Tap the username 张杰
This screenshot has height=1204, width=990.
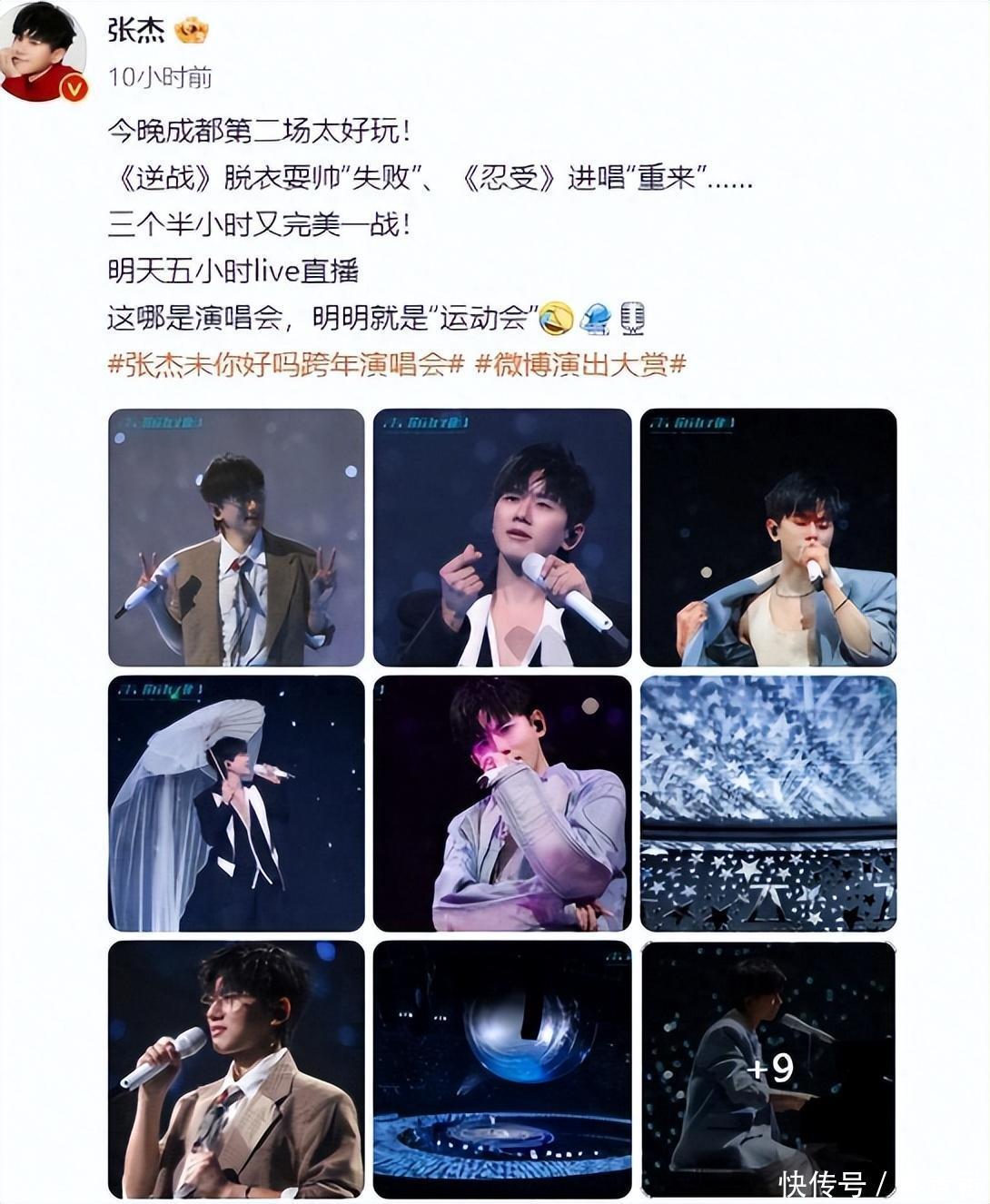(x=136, y=30)
